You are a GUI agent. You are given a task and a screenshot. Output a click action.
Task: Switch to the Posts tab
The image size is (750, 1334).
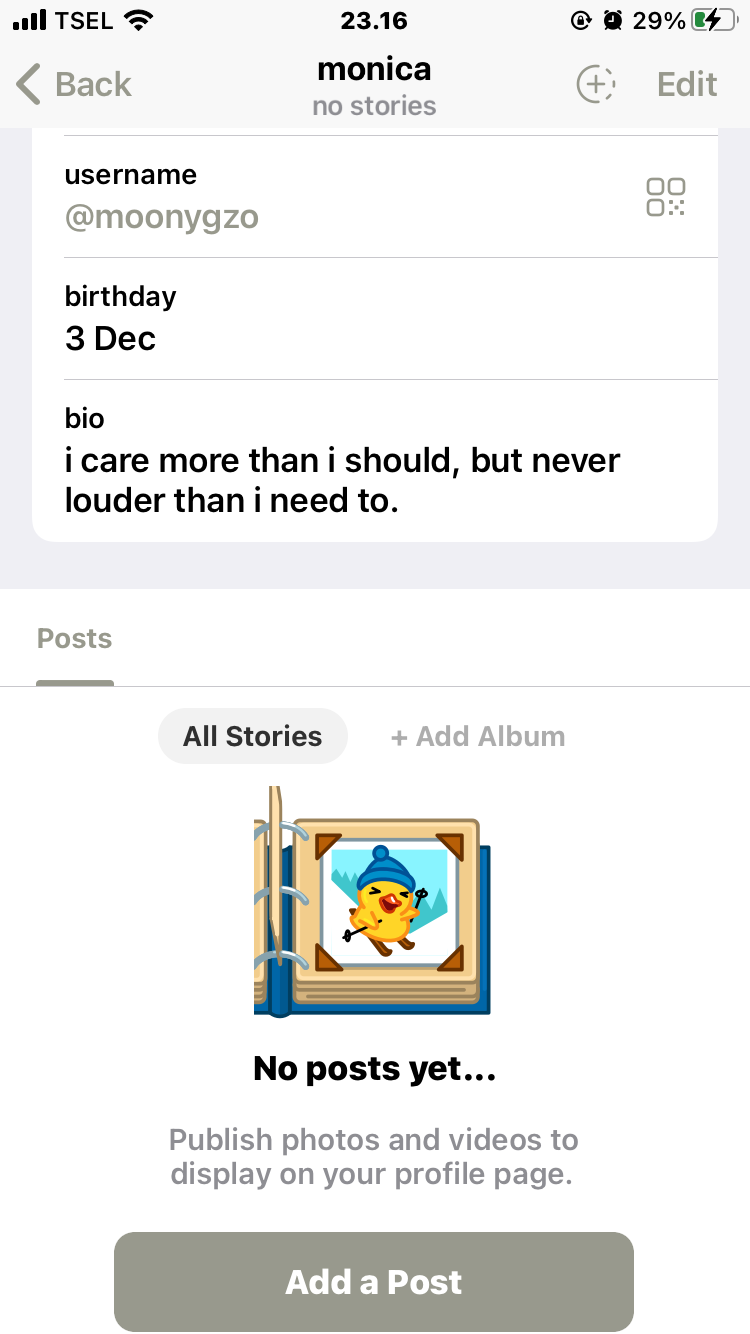click(75, 639)
